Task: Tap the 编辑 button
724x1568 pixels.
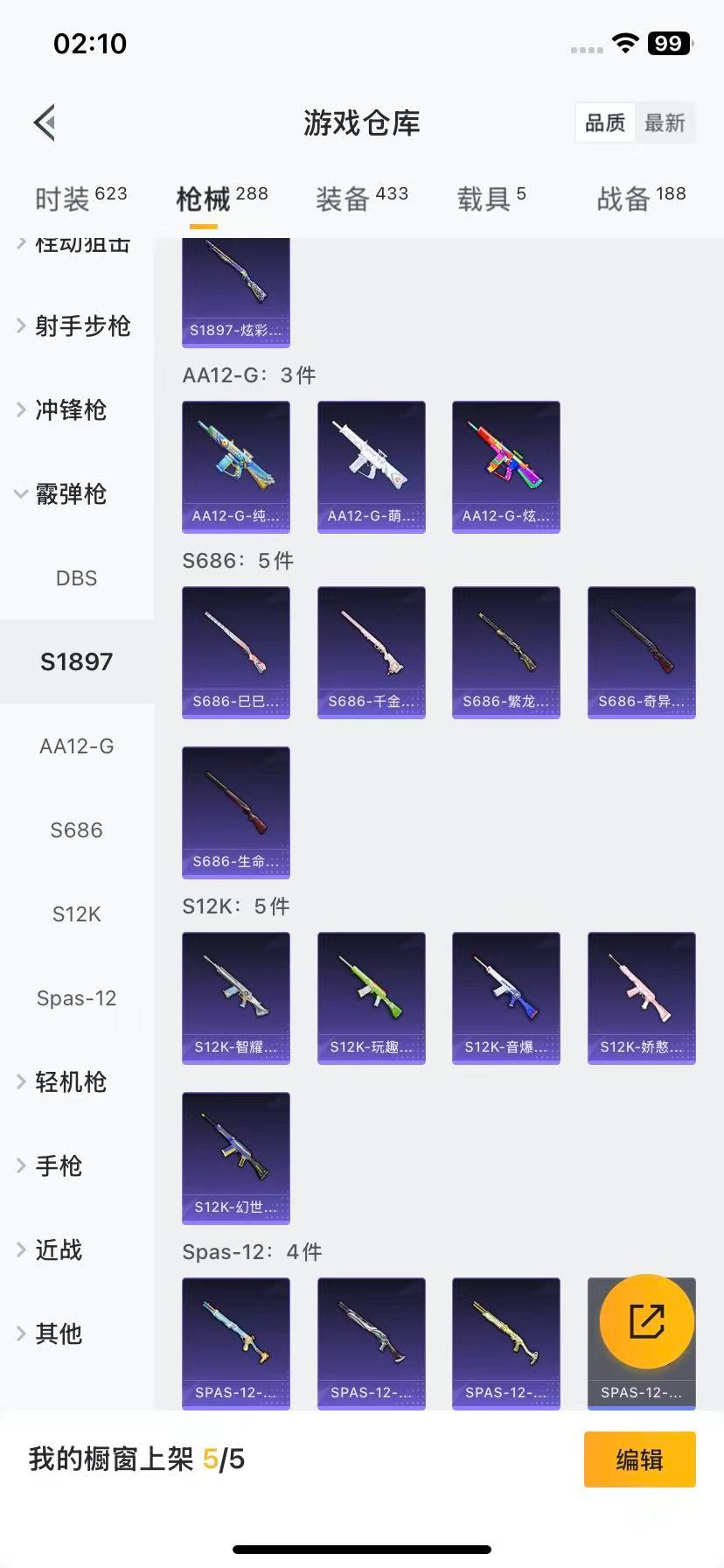Action: pos(639,1459)
